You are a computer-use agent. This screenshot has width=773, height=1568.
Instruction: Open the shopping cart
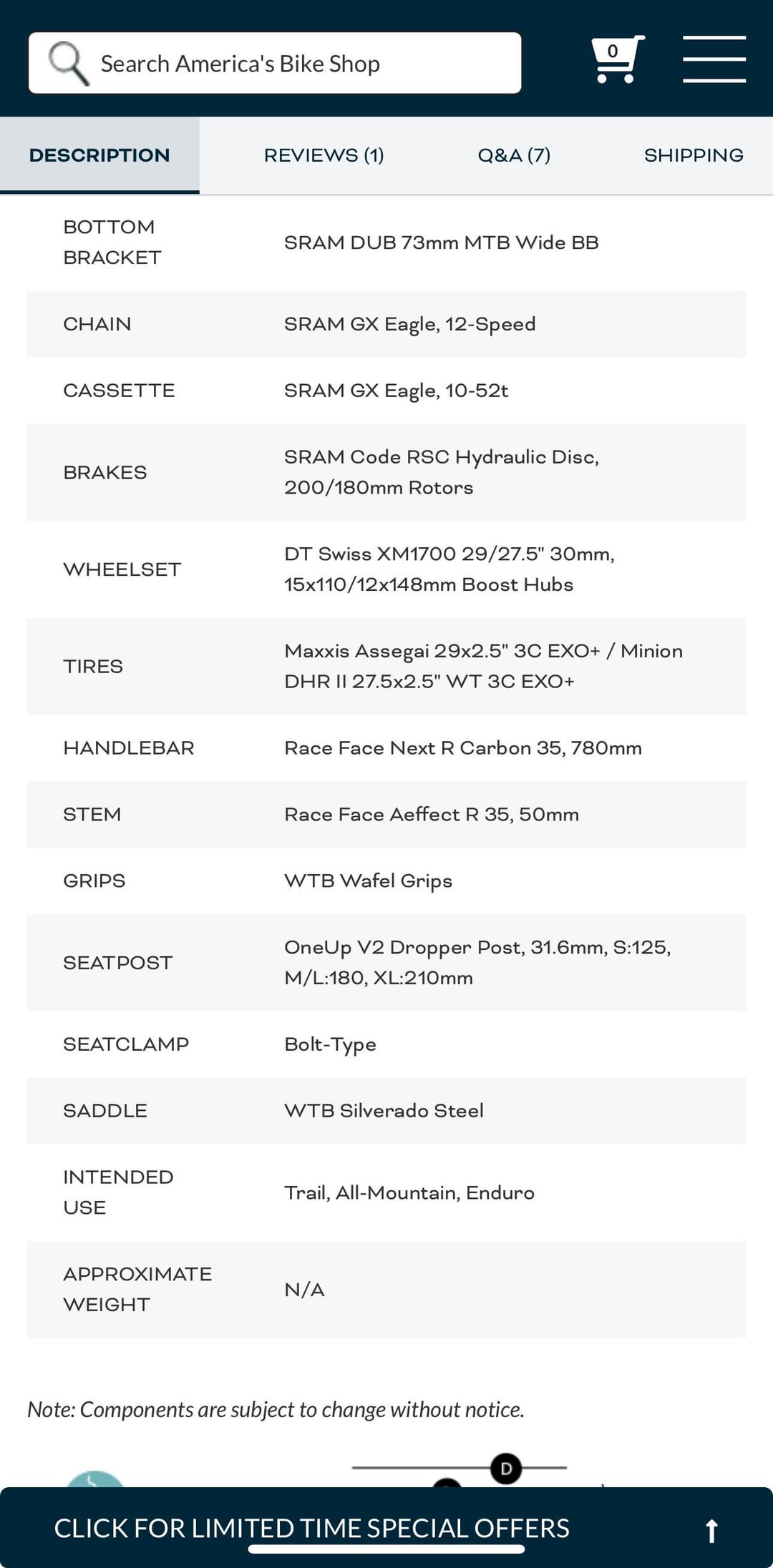tap(617, 59)
